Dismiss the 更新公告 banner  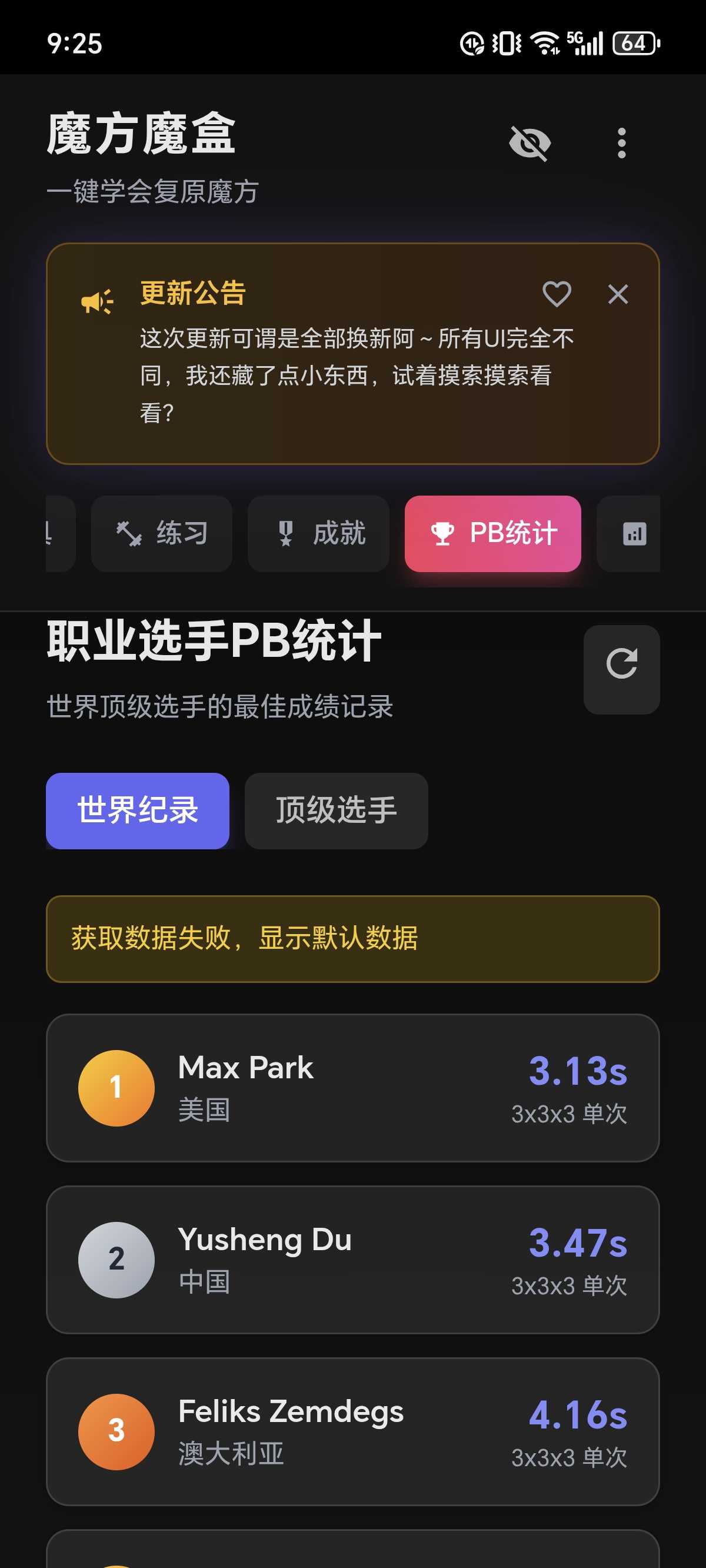tap(618, 295)
